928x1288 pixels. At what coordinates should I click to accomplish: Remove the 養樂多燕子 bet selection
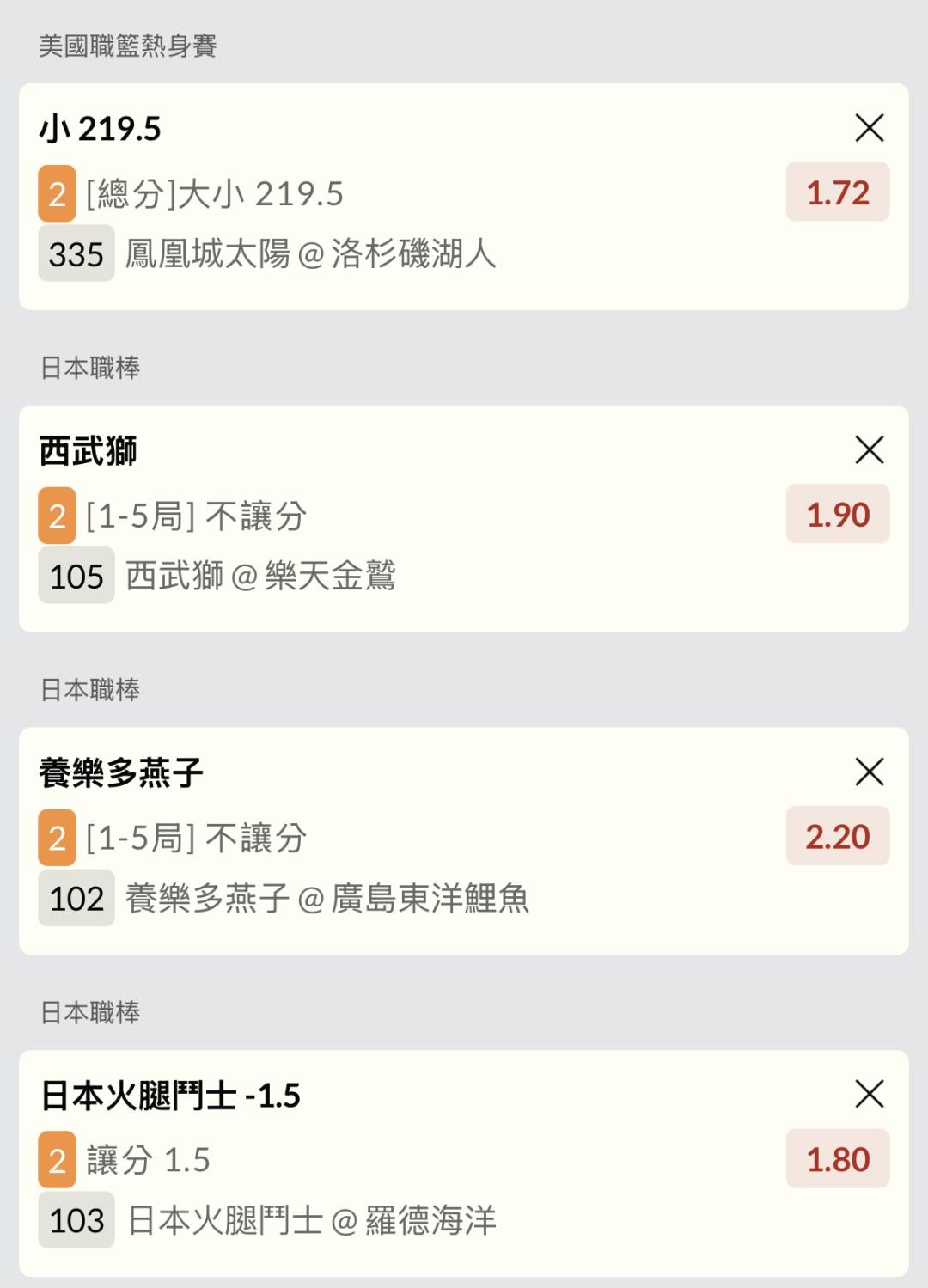[870, 772]
